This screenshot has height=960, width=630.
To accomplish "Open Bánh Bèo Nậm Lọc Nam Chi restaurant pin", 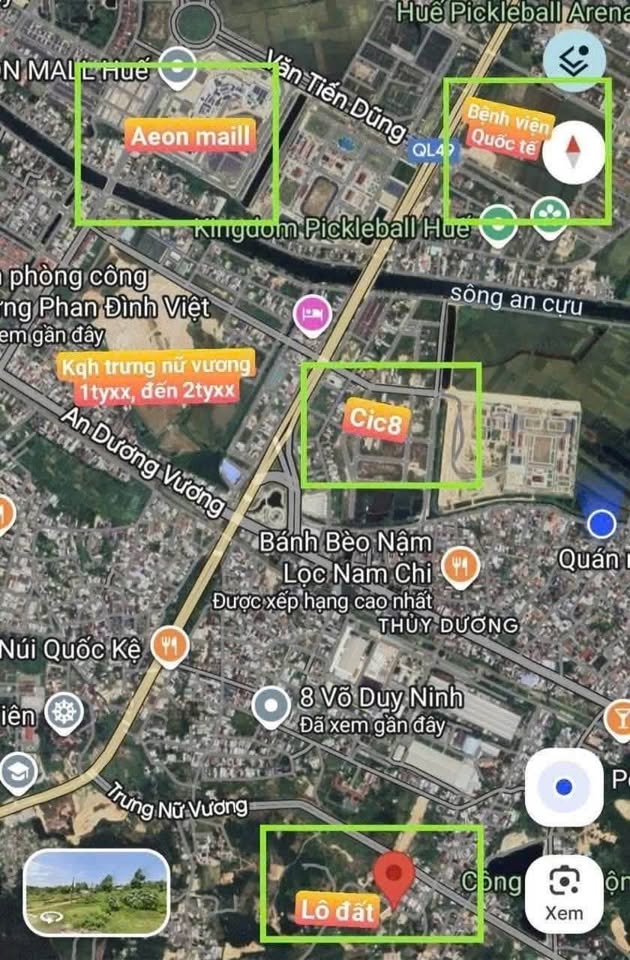I will [459, 566].
